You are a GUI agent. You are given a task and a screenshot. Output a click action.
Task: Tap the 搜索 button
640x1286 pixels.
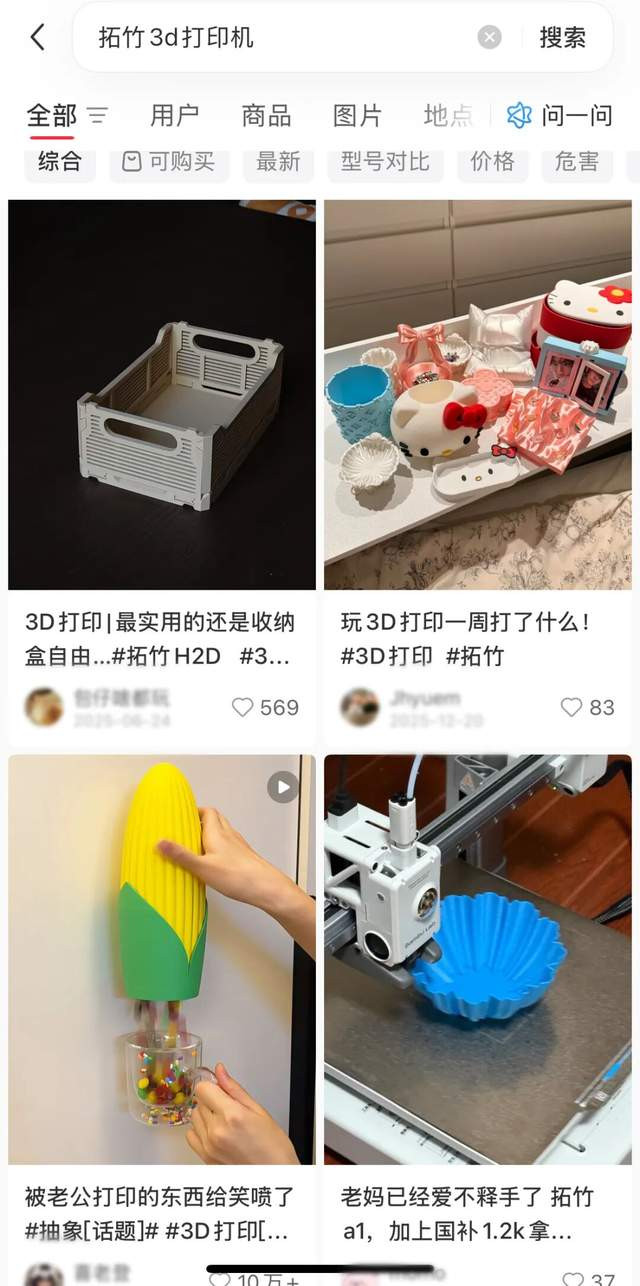pos(562,38)
